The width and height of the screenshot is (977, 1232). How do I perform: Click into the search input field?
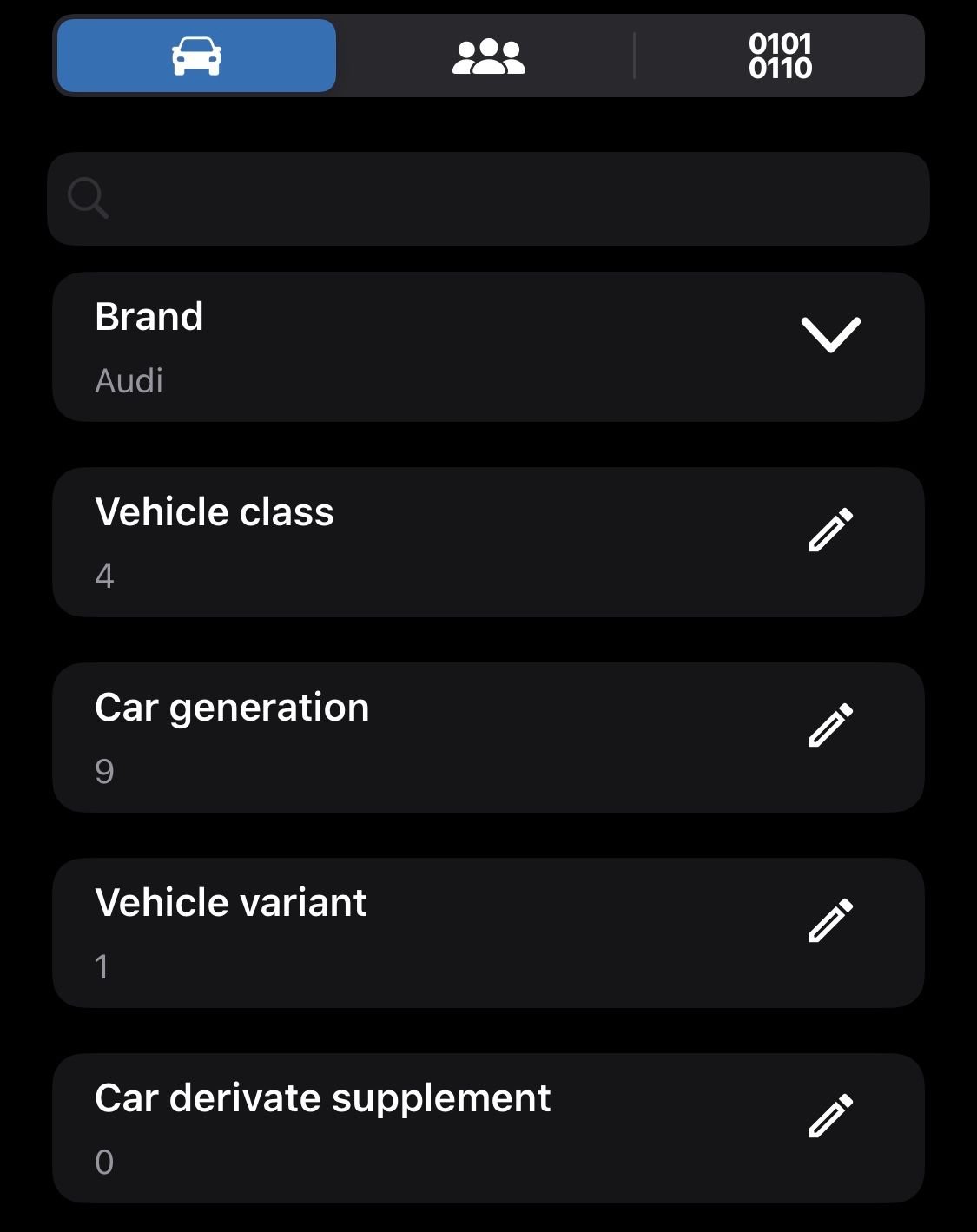489,199
